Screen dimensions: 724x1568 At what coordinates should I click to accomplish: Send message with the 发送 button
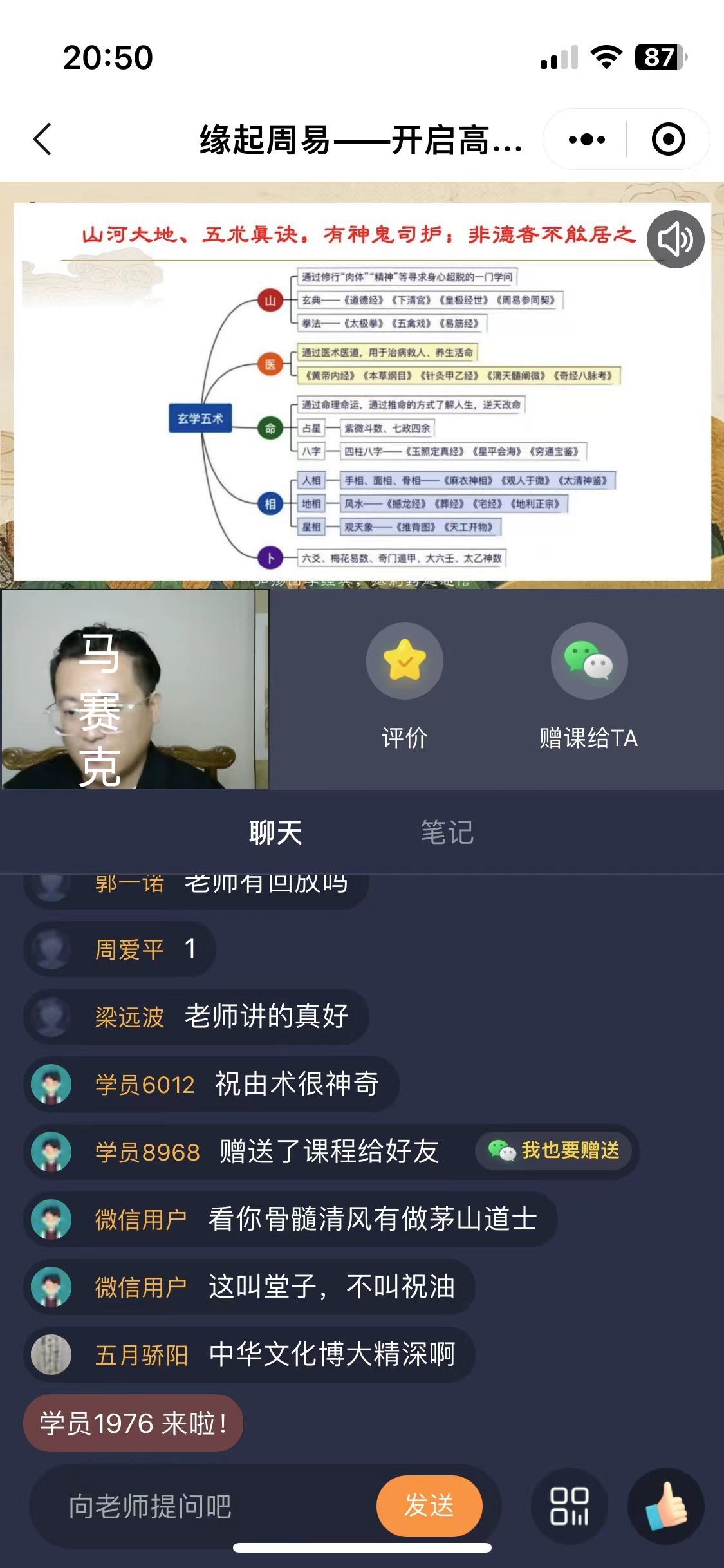[429, 1506]
